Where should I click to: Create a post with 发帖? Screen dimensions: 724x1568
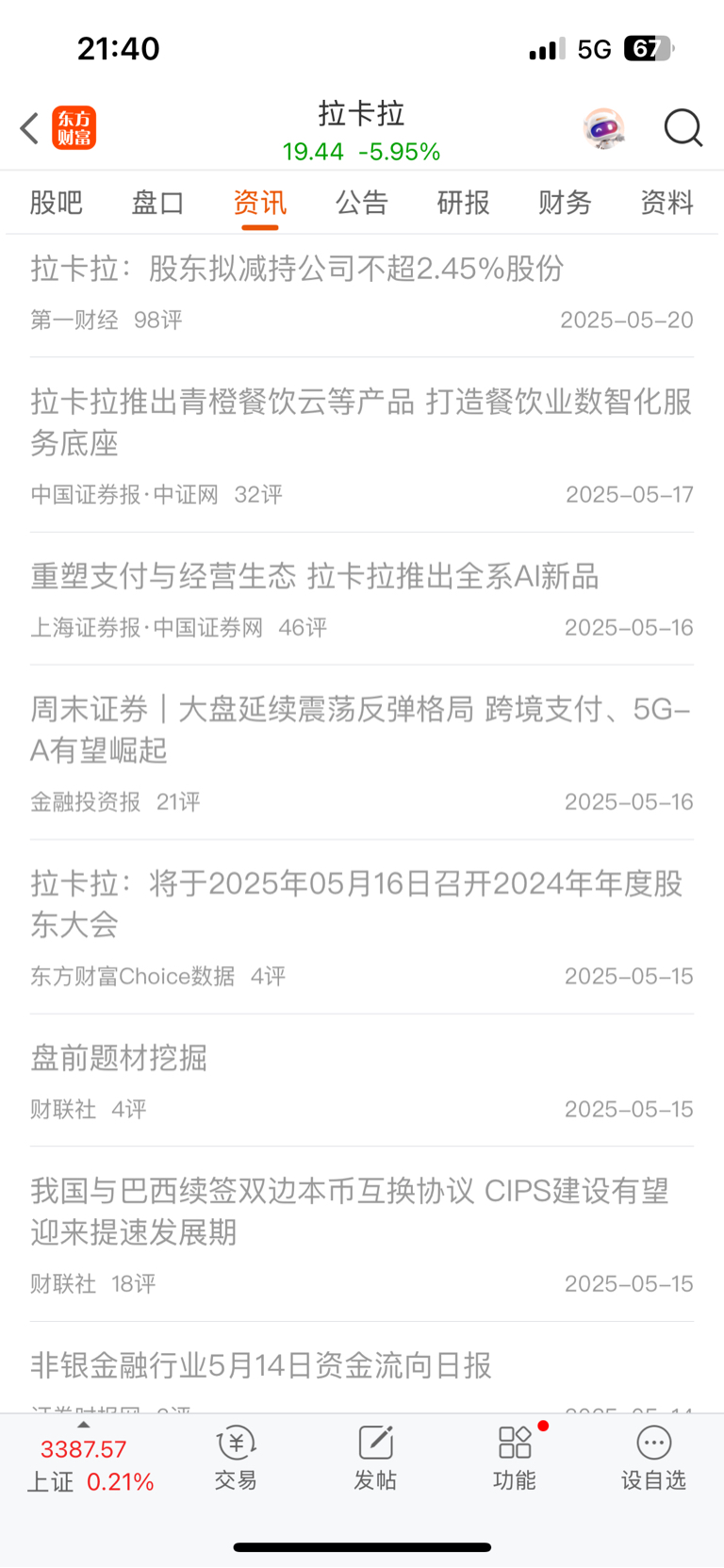click(x=375, y=1458)
